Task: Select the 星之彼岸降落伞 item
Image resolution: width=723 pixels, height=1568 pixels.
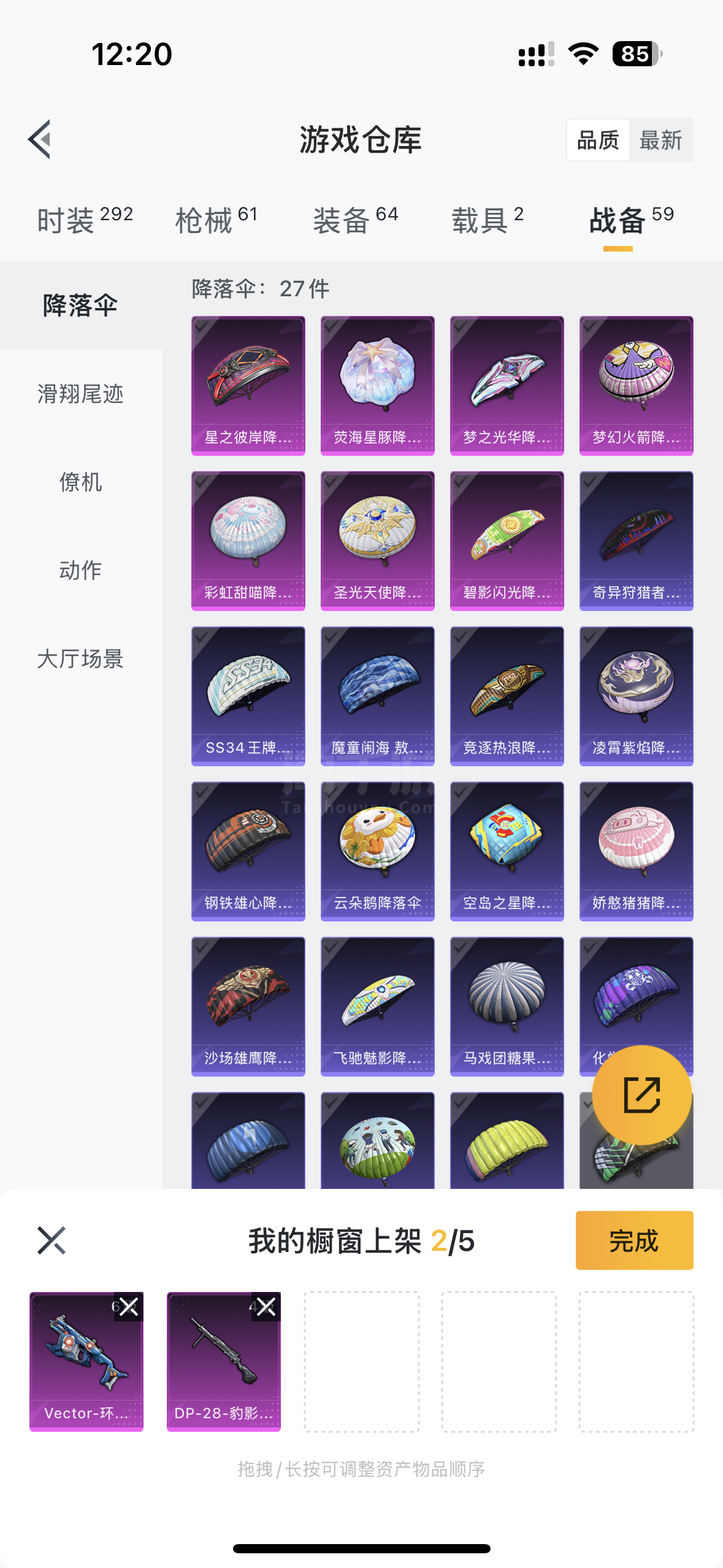Action: pos(248,385)
